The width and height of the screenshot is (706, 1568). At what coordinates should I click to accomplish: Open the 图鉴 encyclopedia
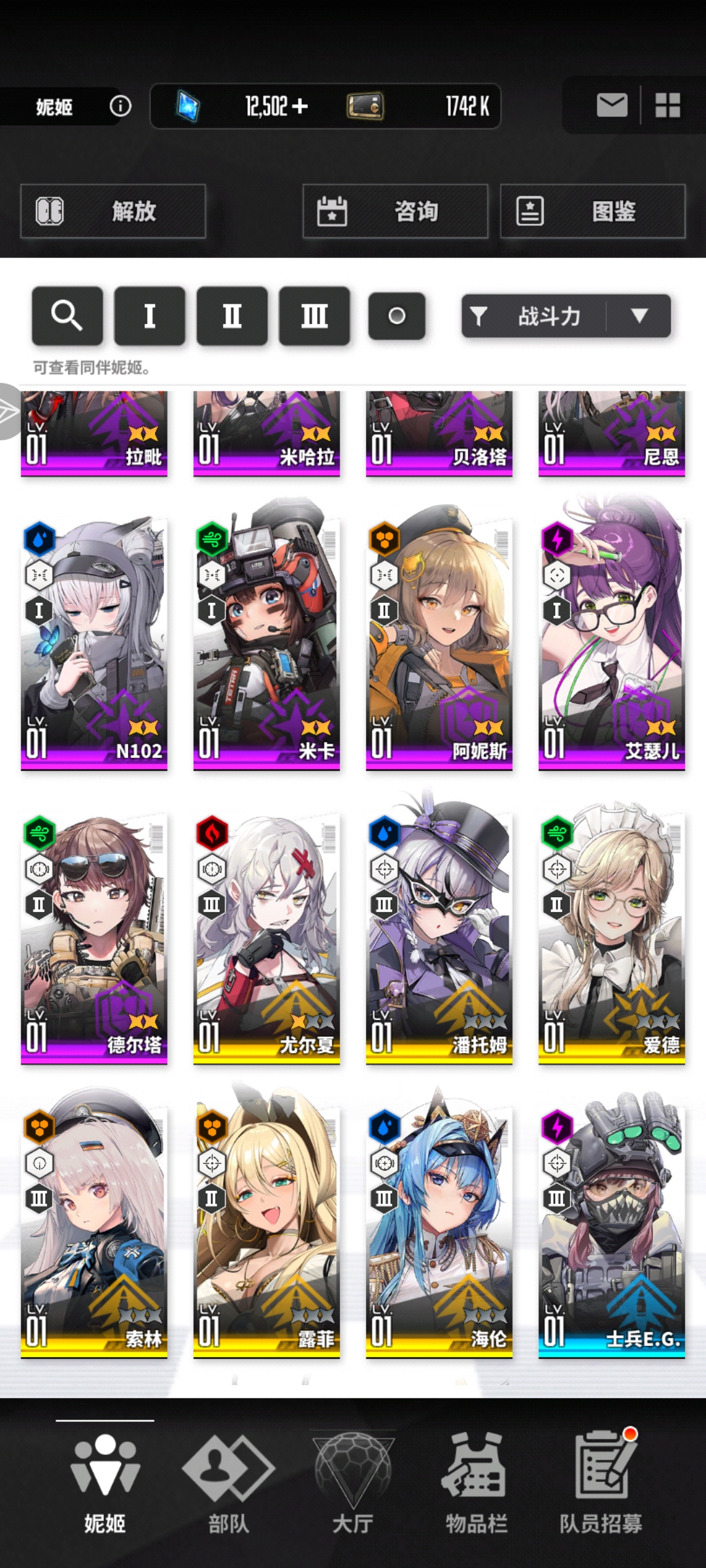(x=592, y=211)
